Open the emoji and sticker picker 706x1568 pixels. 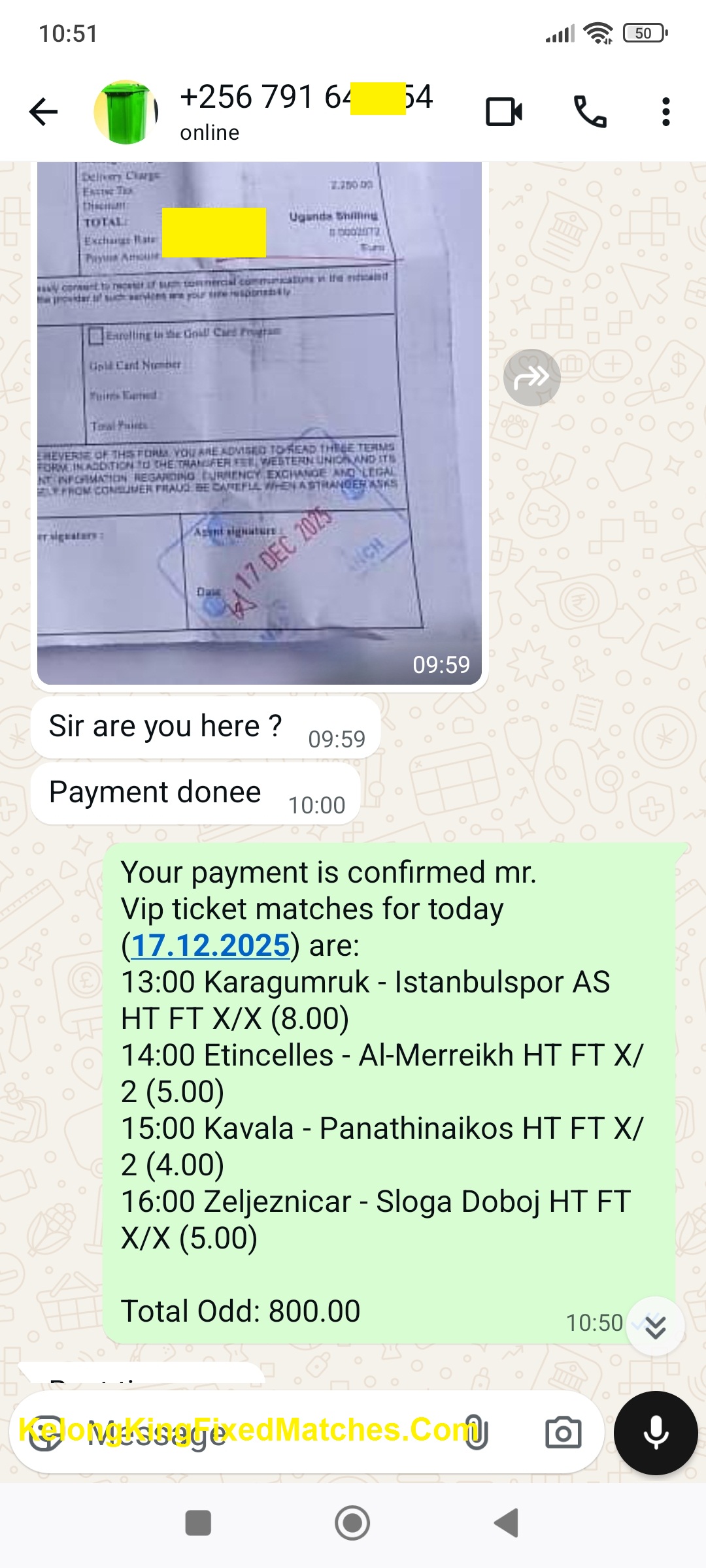[44, 1433]
